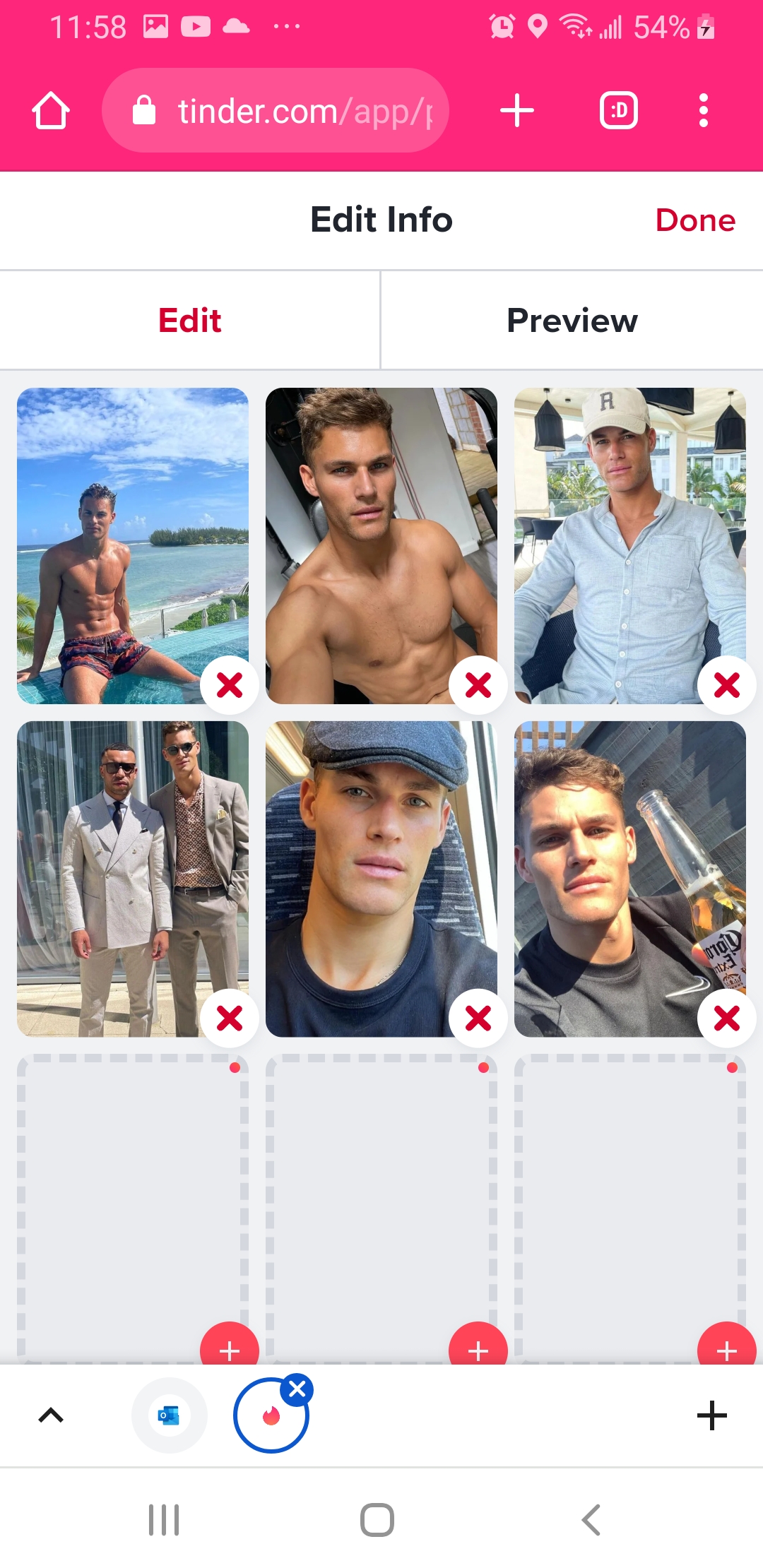Select the Edit tab
Screen dimensions: 763x1568
[x=189, y=321]
